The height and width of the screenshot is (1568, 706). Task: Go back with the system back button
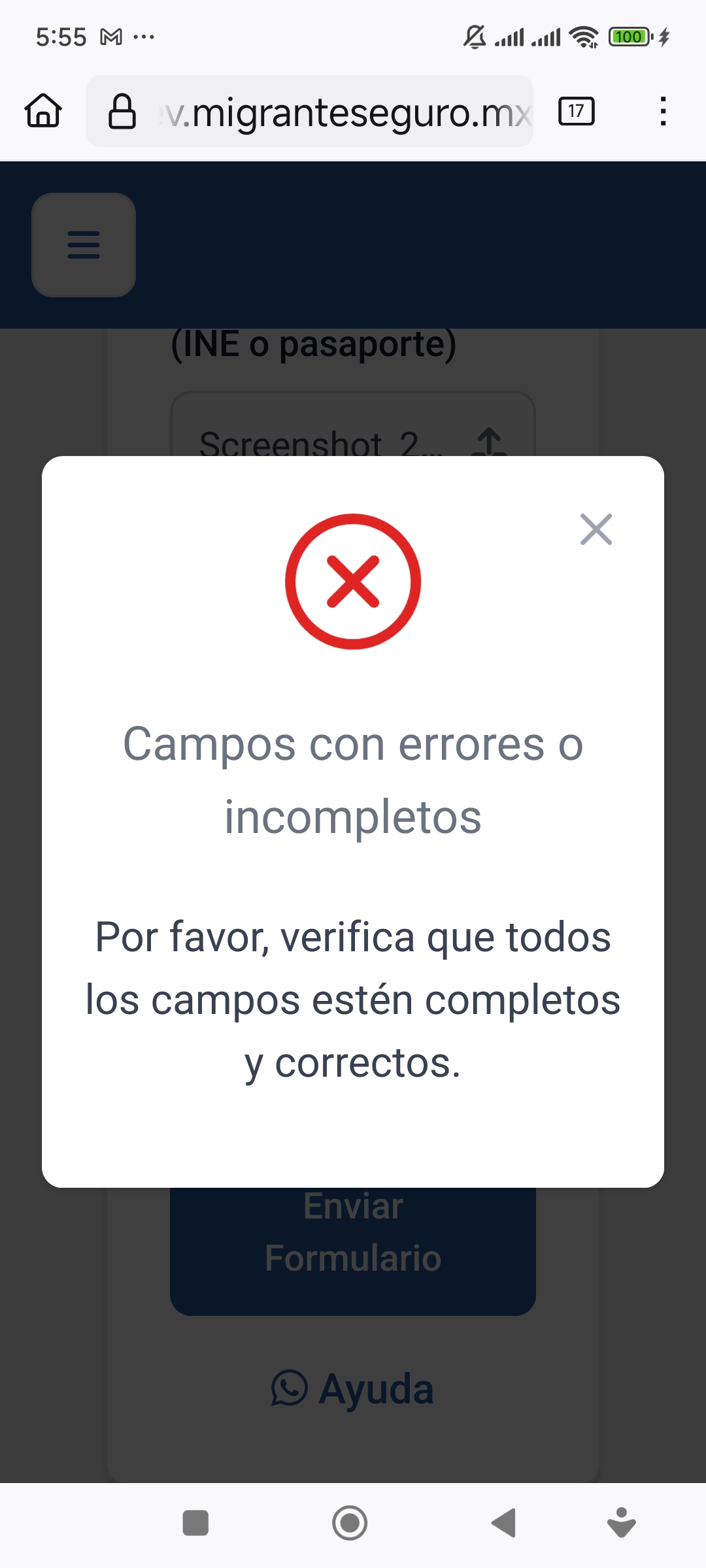point(504,1523)
